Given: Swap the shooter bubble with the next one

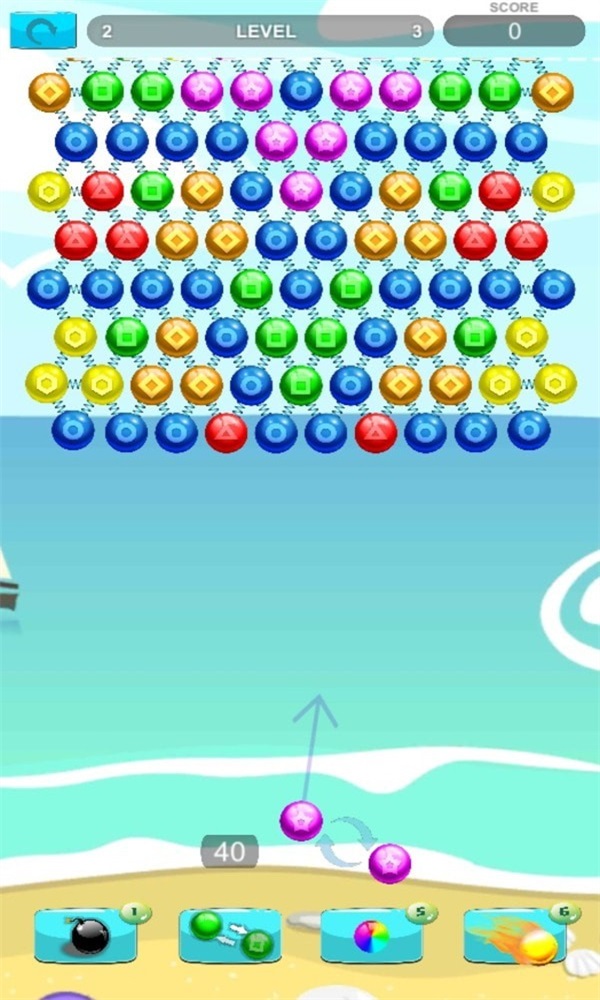Looking at the screenshot, I should 348,842.
